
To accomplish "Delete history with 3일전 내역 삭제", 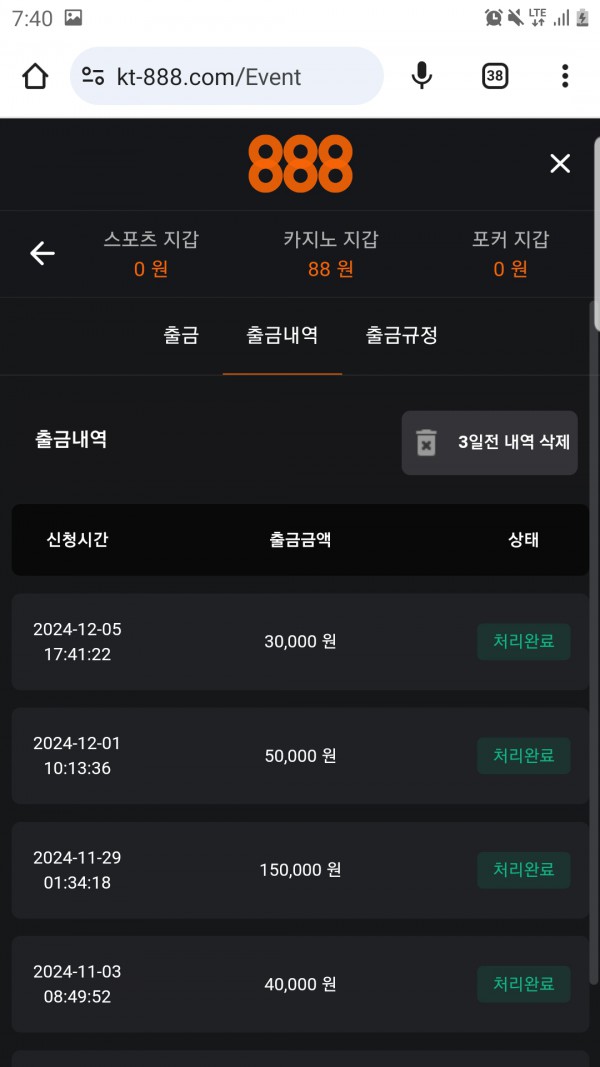I will point(490,442).
